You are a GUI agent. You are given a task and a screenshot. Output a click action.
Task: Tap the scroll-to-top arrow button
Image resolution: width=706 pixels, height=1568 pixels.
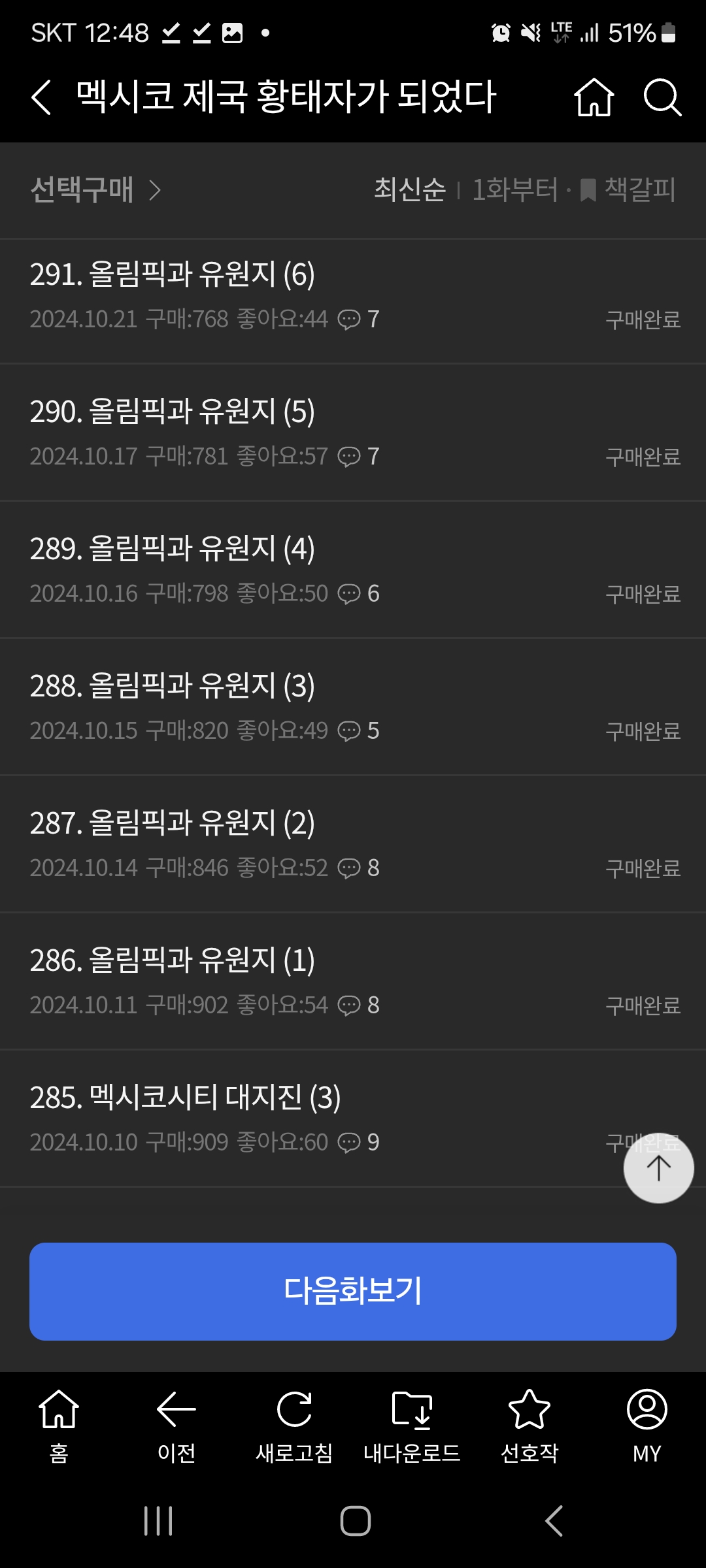[658, 1168]
